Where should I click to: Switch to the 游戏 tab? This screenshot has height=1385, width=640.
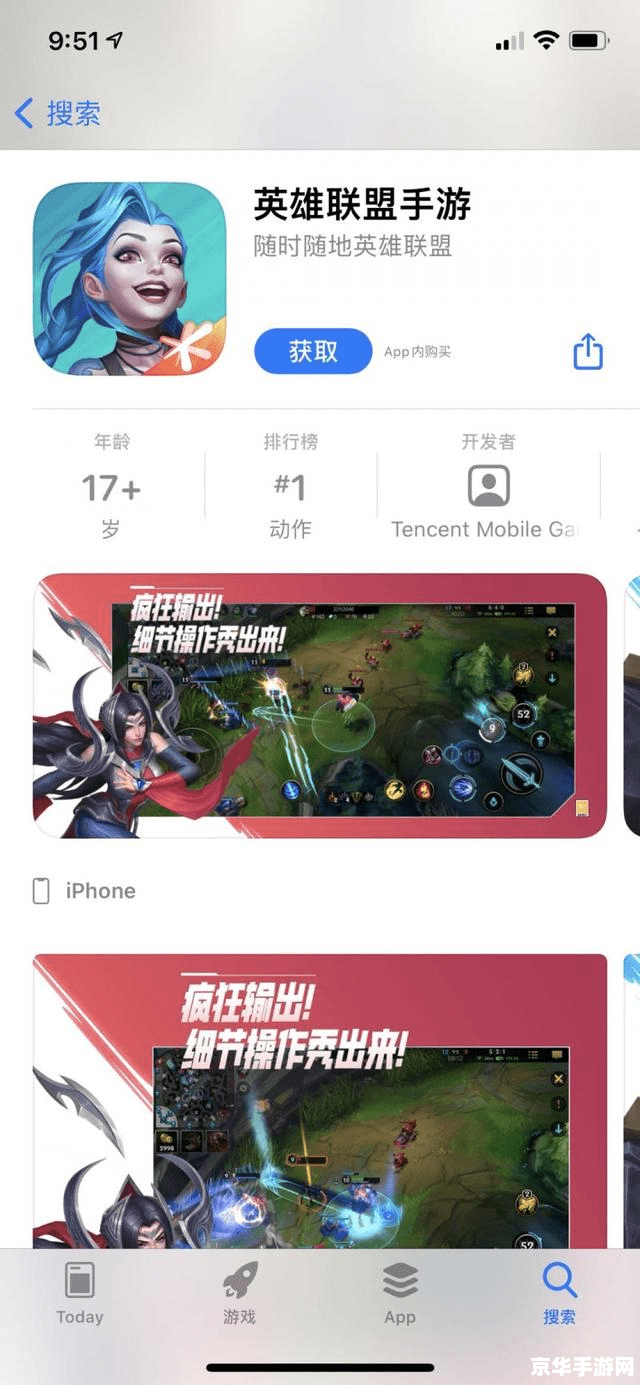point(240,1293)
